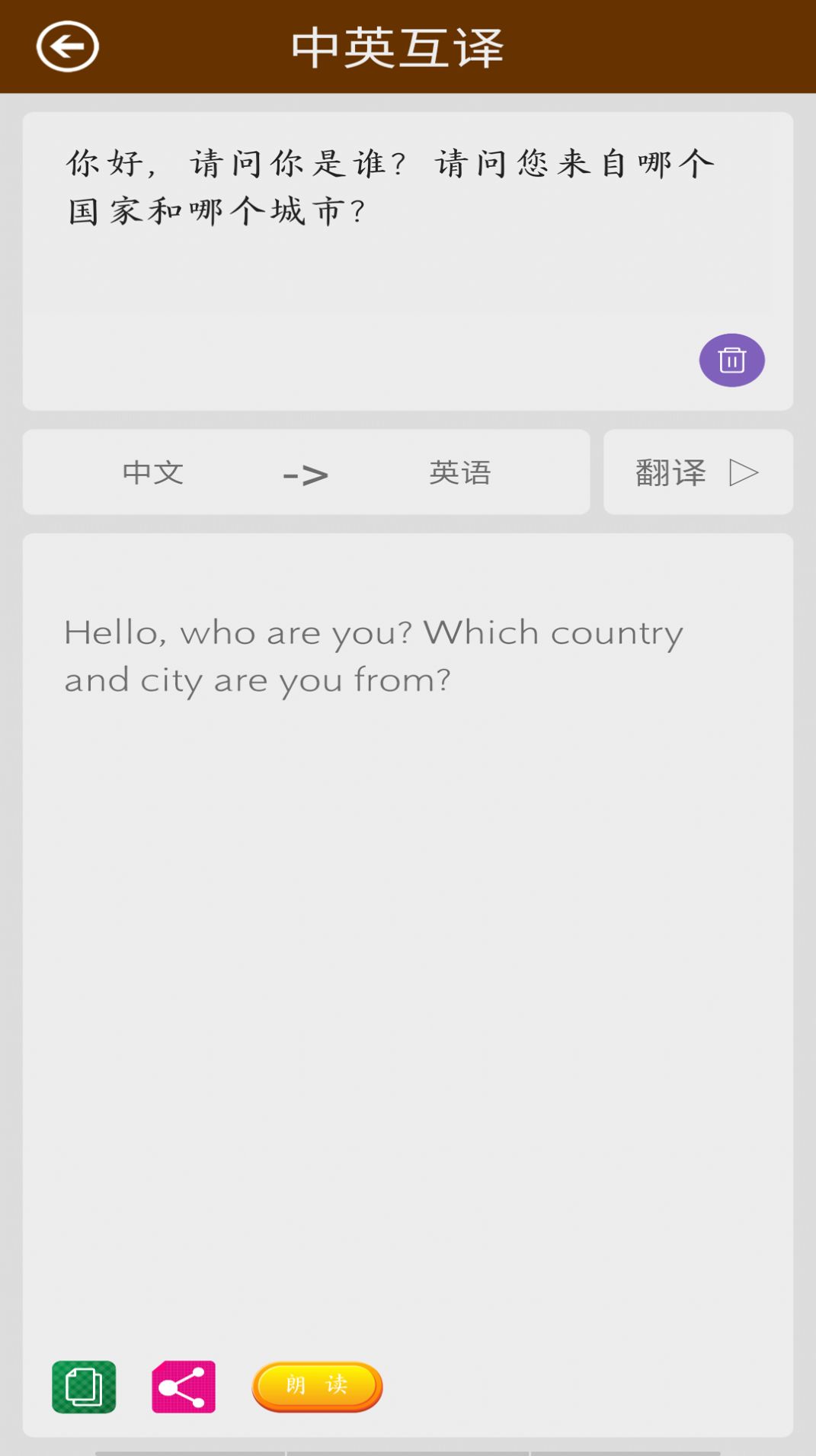The image size is (816, 1456).
Task: Select the green copy icon to copy translation
Action: pos(84,1387)
